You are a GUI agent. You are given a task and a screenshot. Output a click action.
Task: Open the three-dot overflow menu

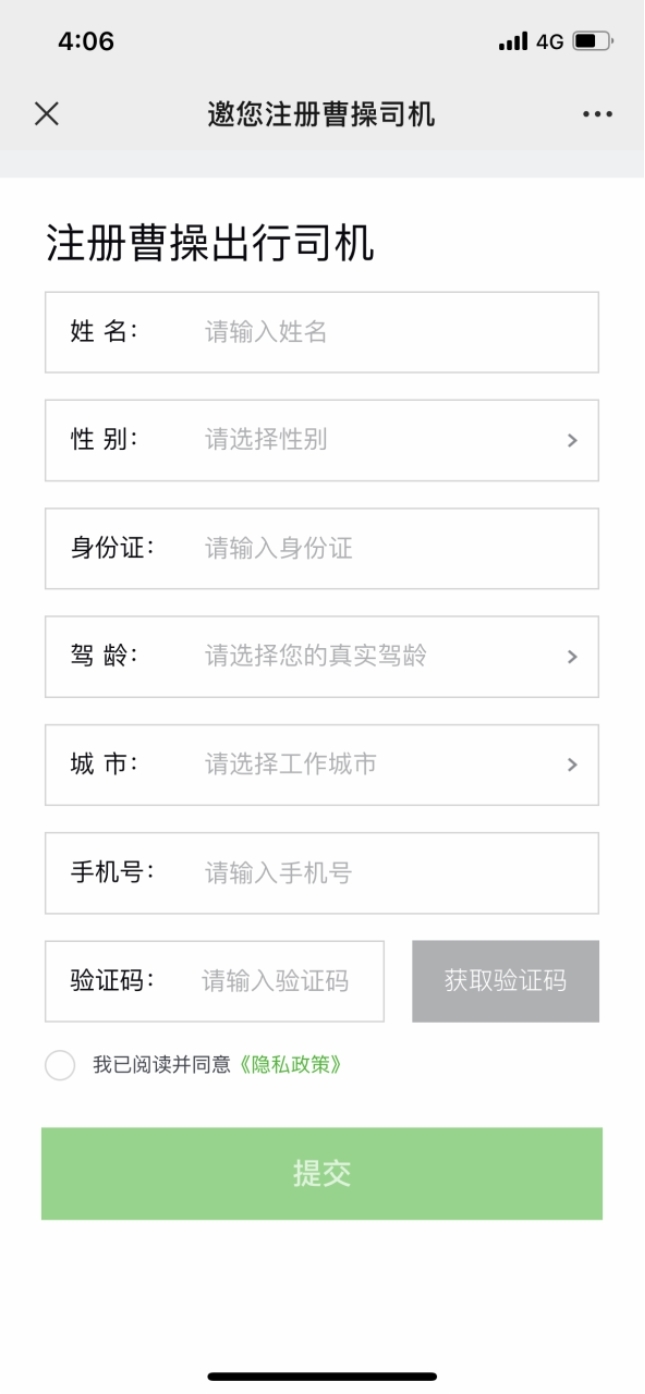click(597, 114)
